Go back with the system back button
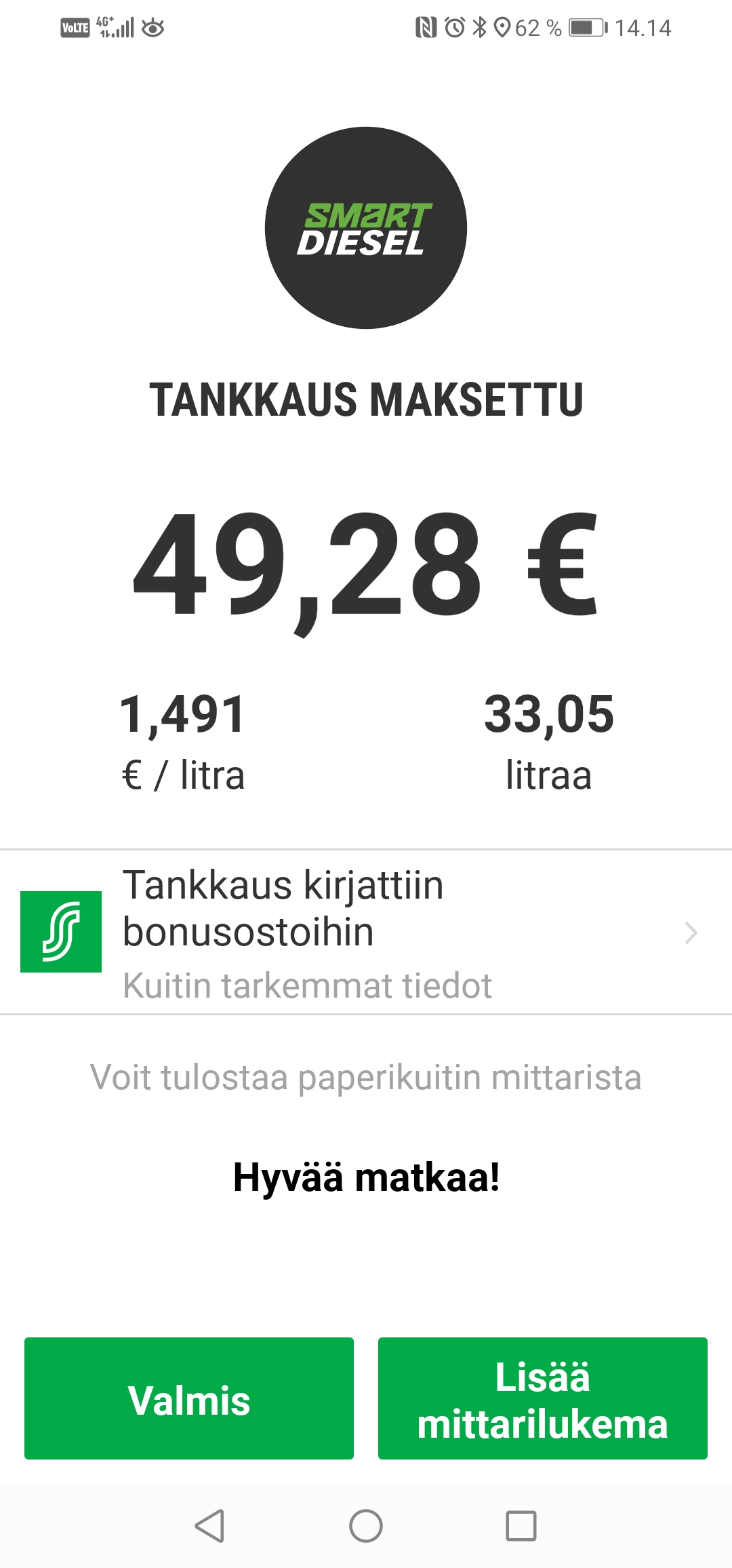732x1568 pixels. pos(209,1526)
